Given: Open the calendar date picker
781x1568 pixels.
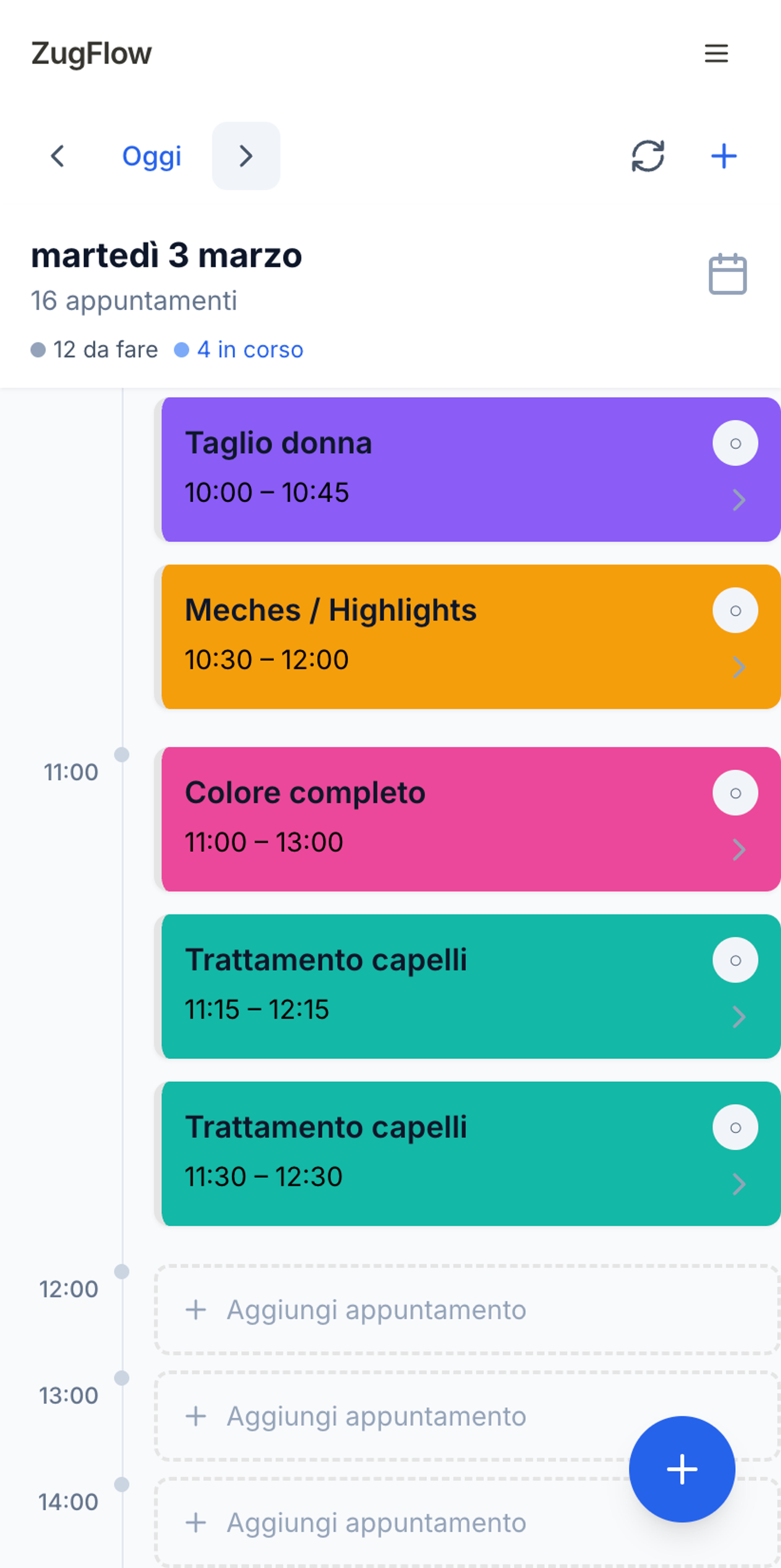Looking at the screenshot, I should pyautogui.click(x=728, y=274).
